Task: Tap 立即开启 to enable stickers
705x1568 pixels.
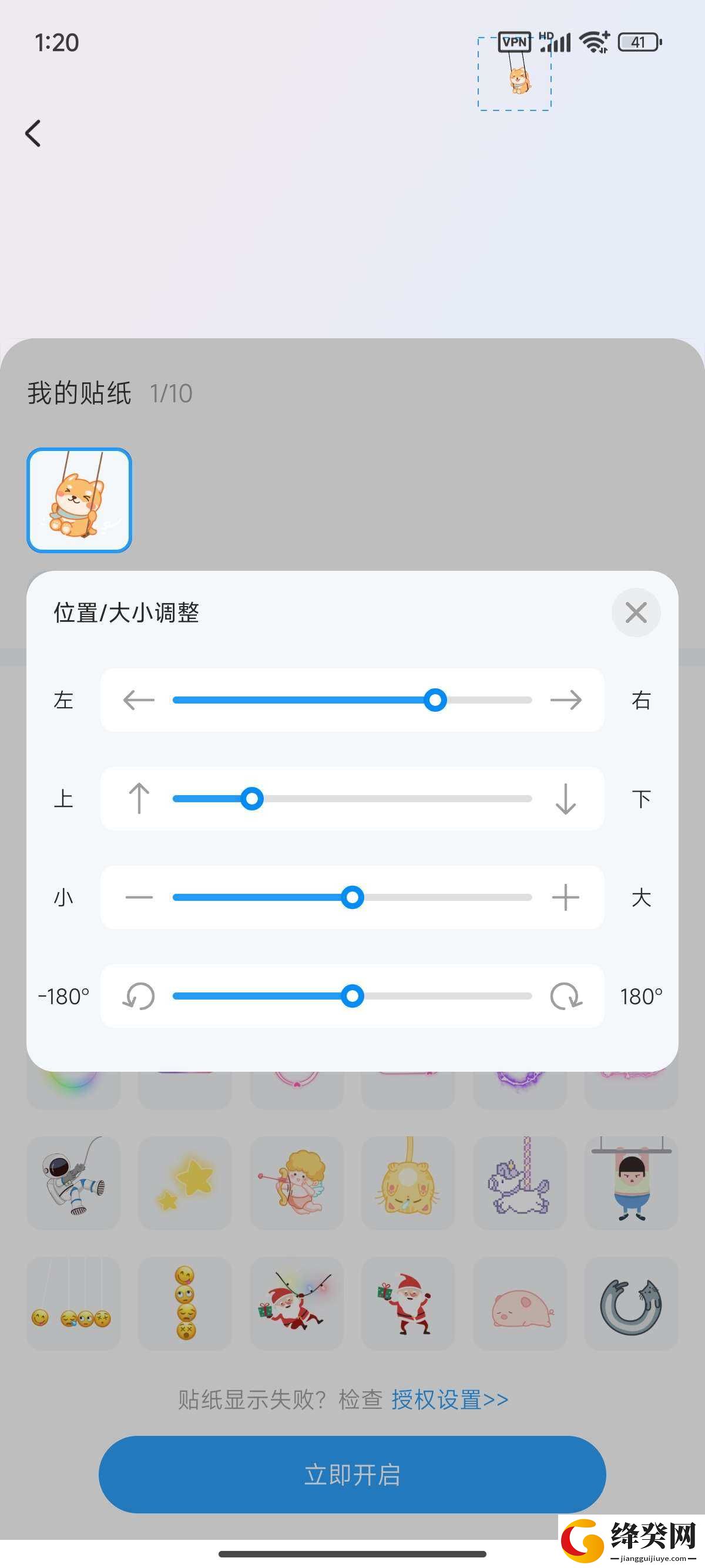Action: pos(352,1474)
